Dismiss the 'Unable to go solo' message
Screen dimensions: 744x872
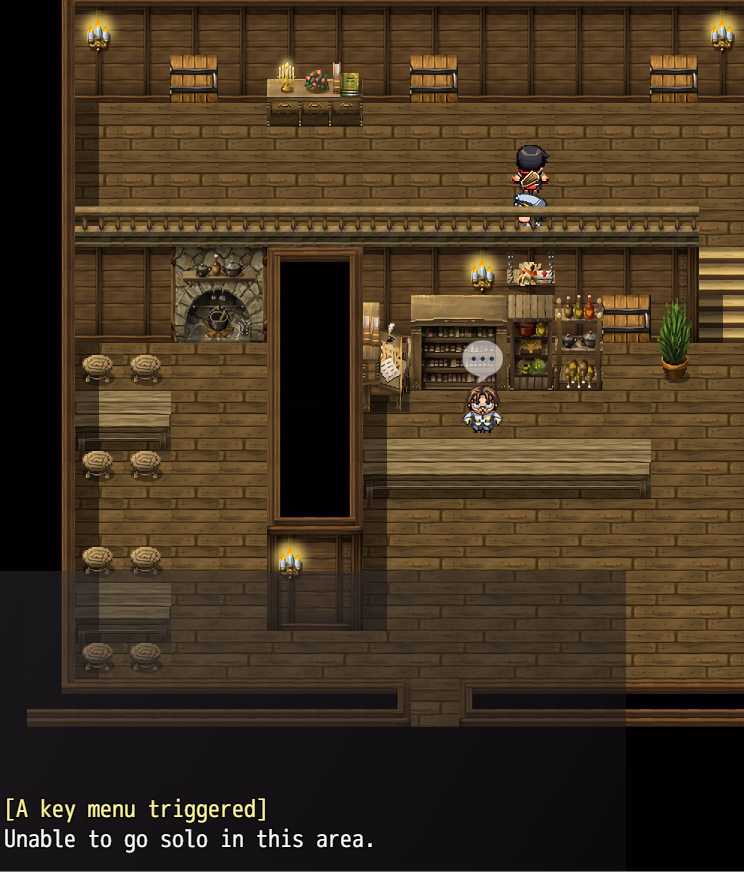pos(189,838)
